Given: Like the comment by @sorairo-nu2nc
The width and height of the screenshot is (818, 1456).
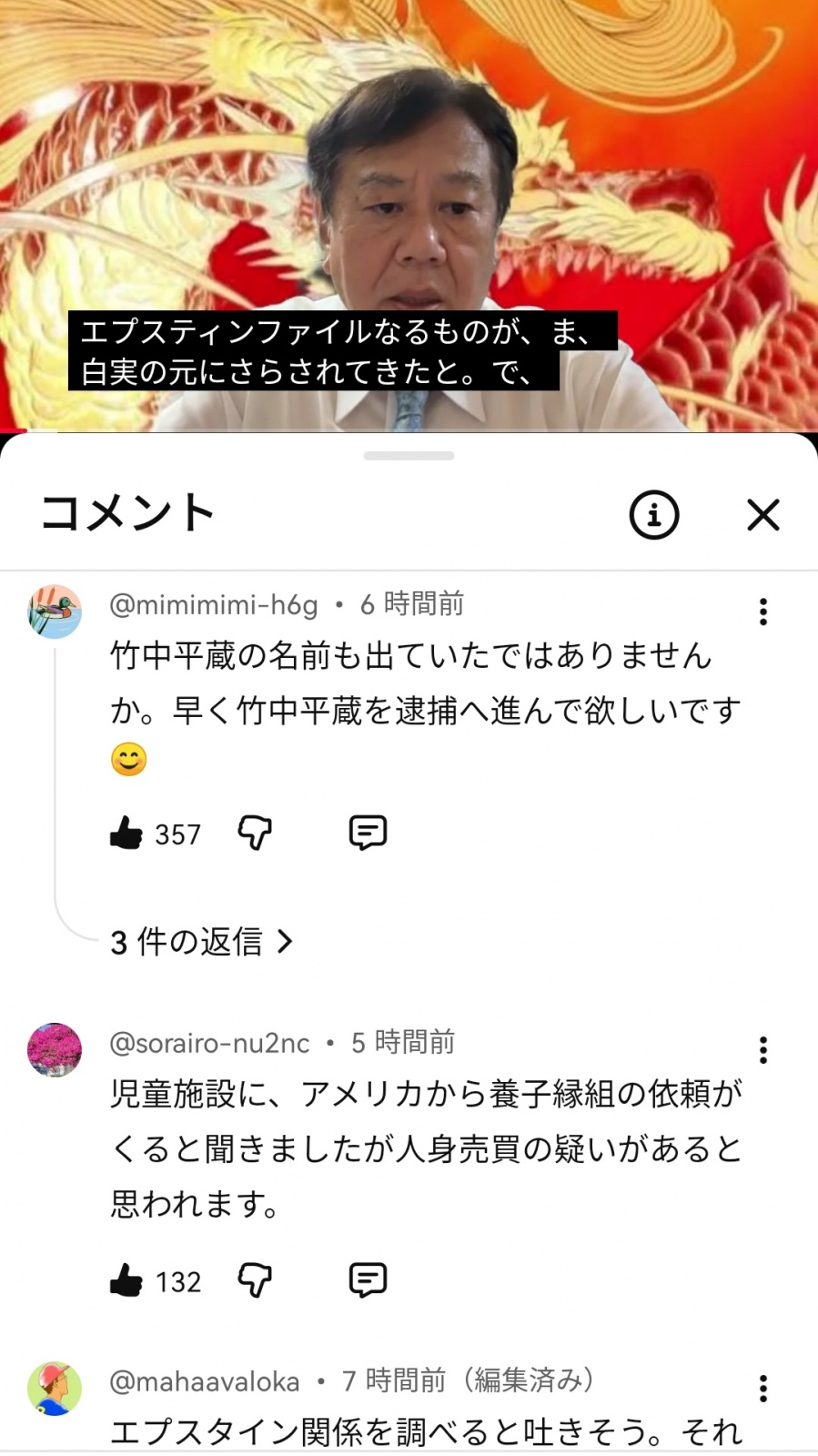Looking at the screenshot, I should pyautogui.click(x=126, y=1280).
